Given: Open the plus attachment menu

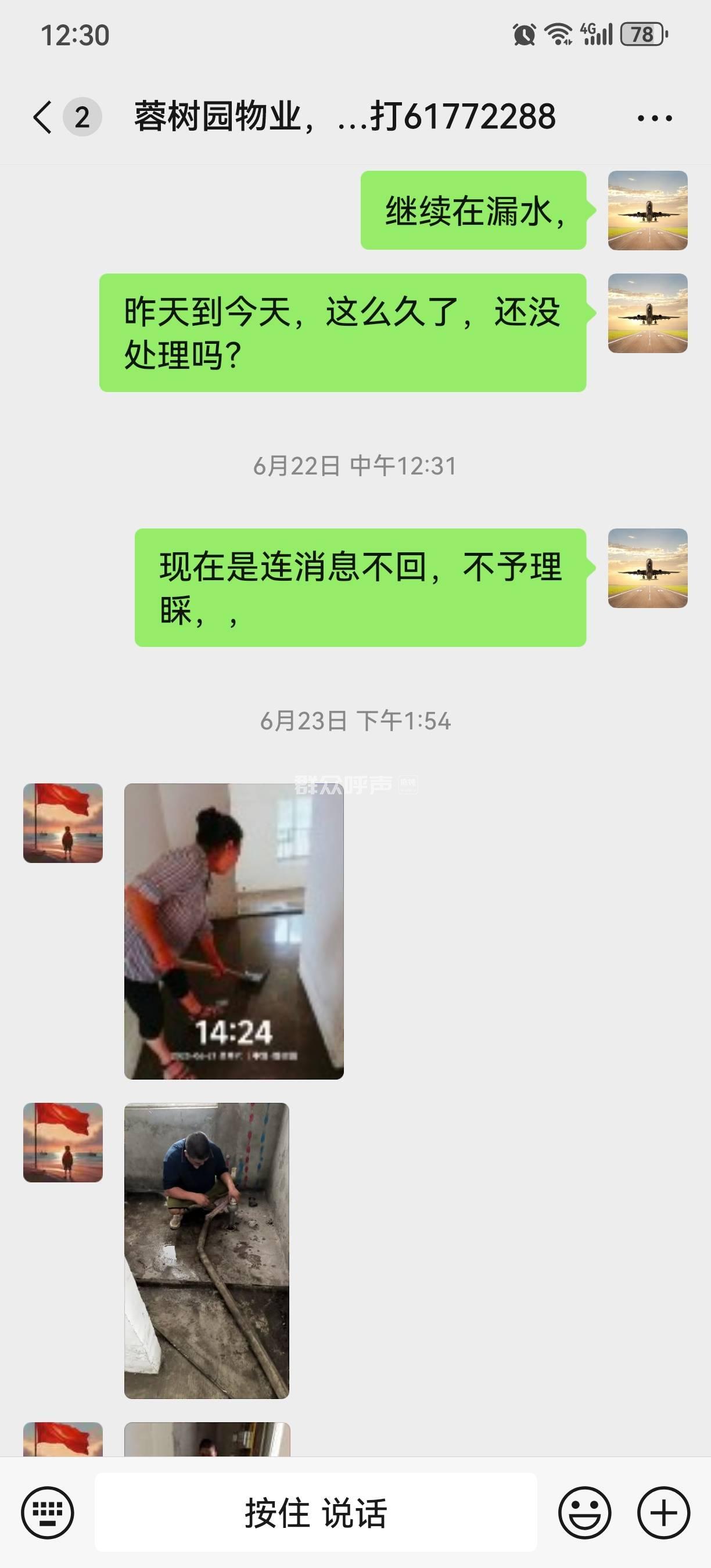Looking at the screenshot, I should click(x=663, y=1513).
